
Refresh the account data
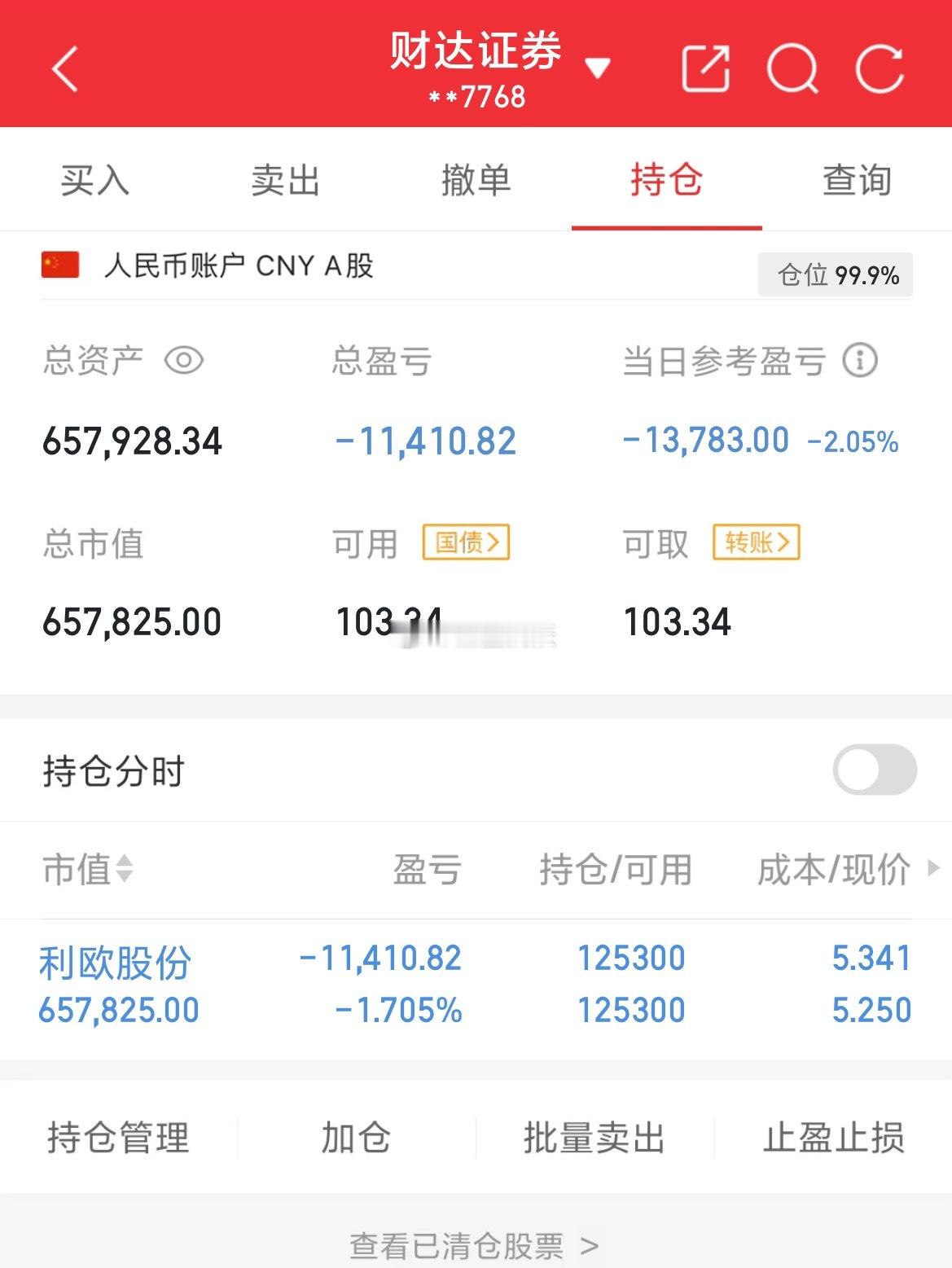click(881, 69)
